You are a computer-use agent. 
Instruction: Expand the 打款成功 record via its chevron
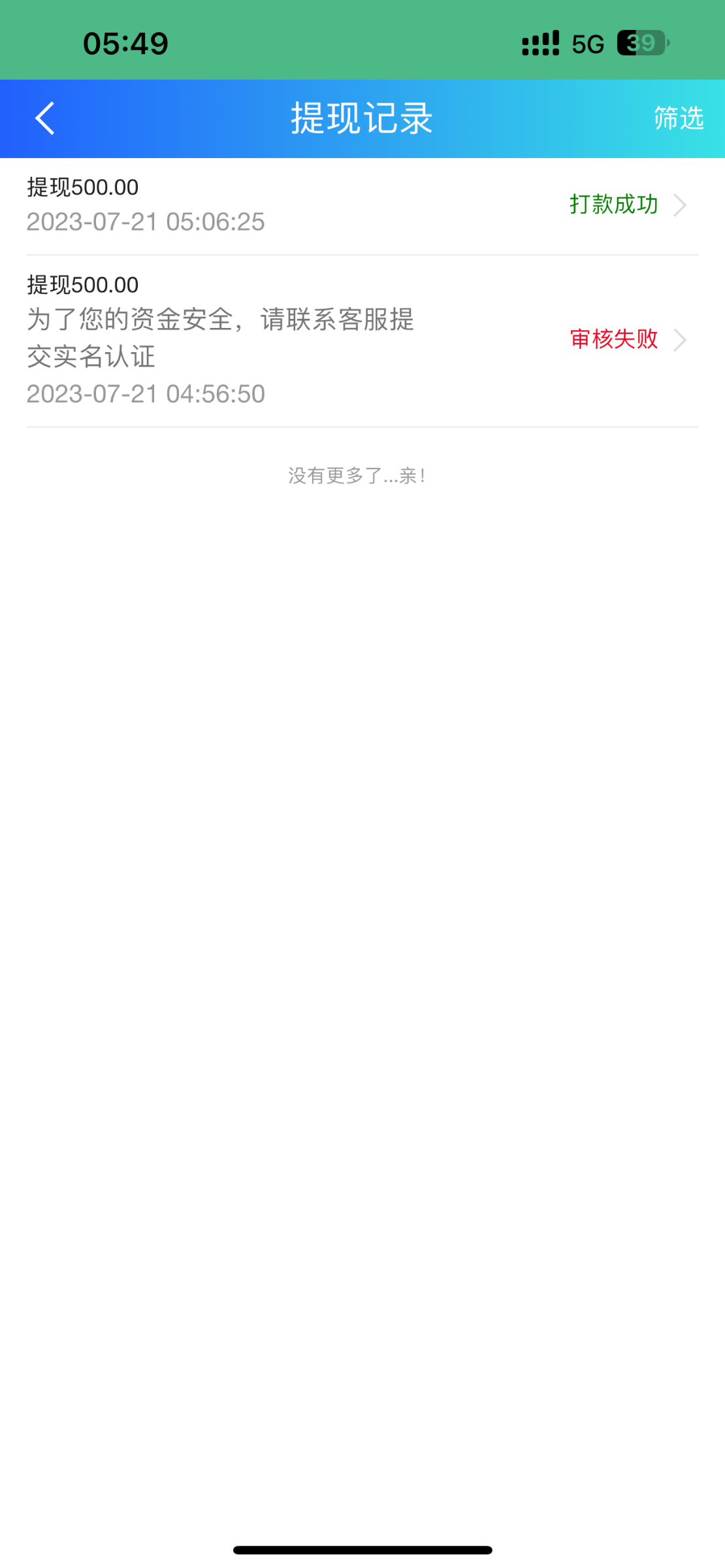click(681, 205)
